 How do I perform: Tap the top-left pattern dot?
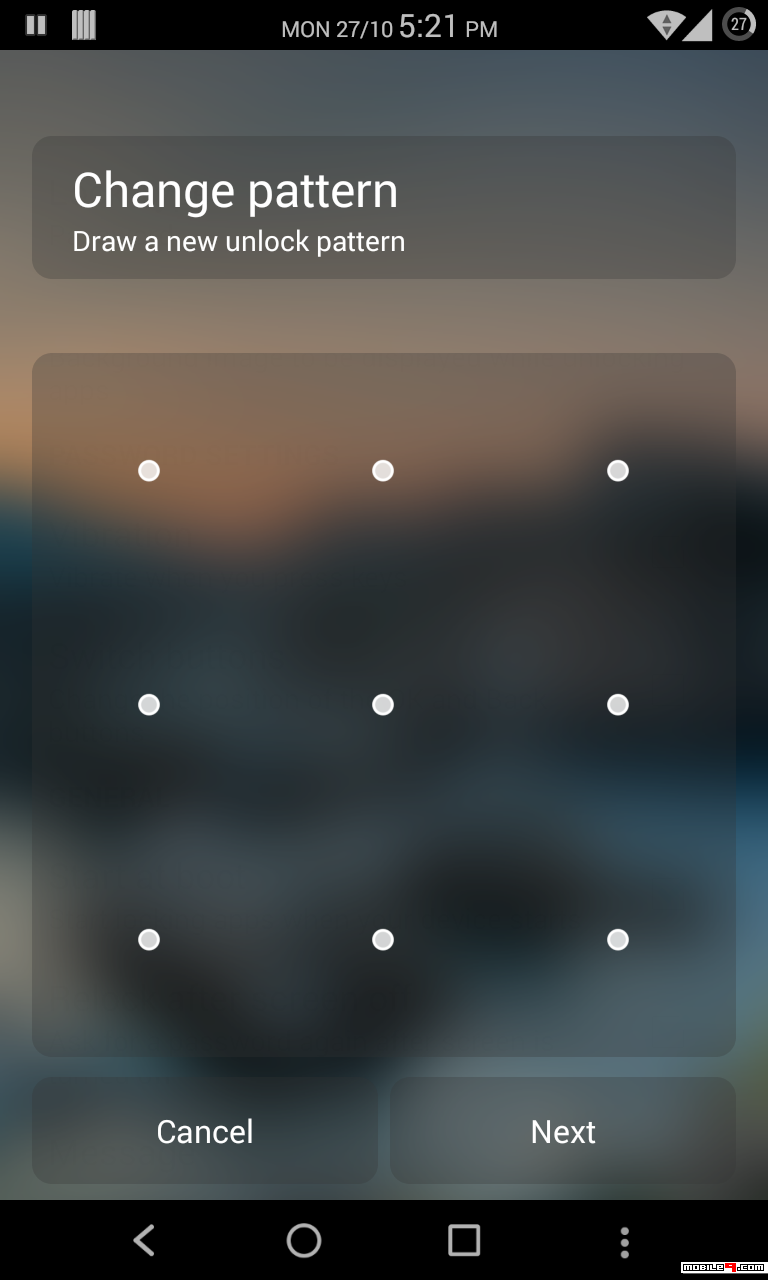tap(149, 470)
